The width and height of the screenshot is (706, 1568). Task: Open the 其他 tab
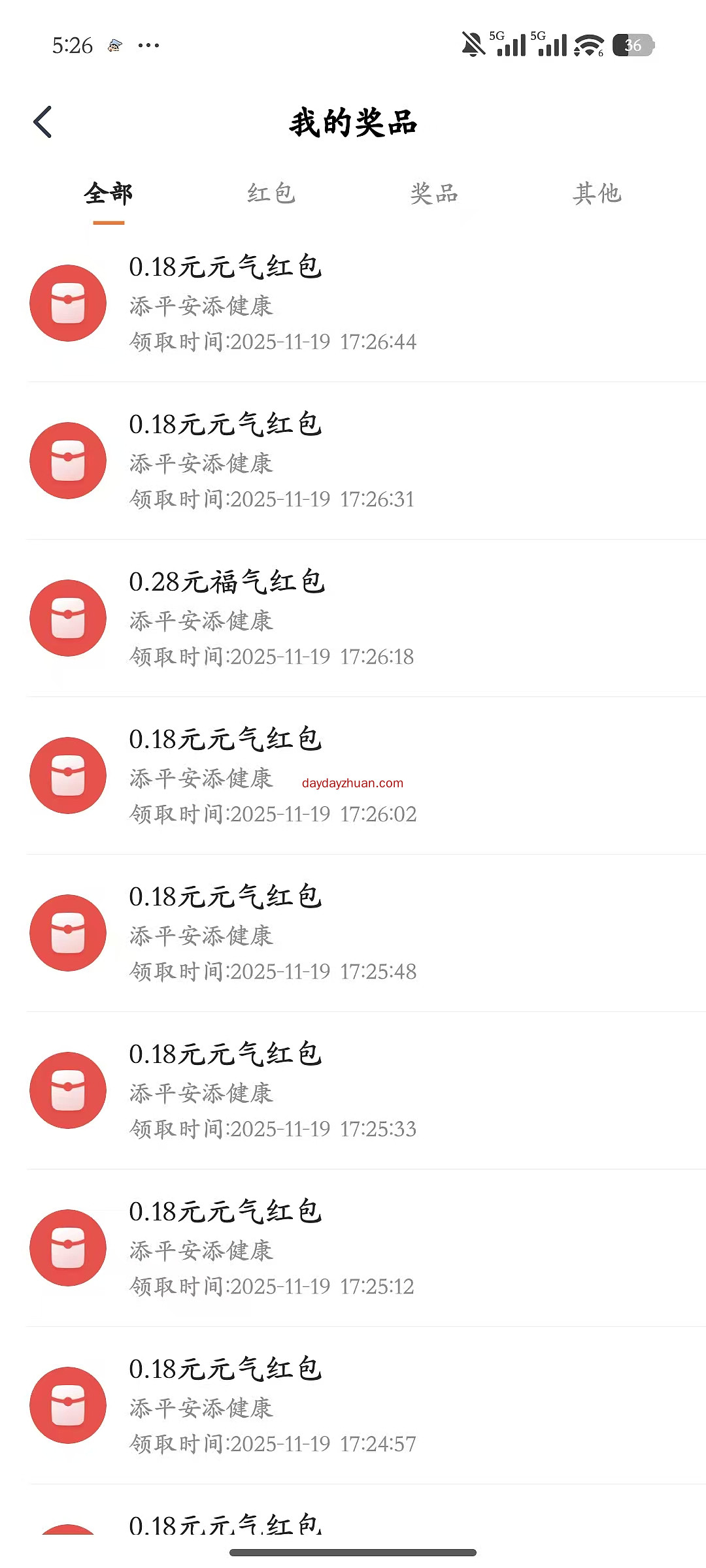click(597, 194)
